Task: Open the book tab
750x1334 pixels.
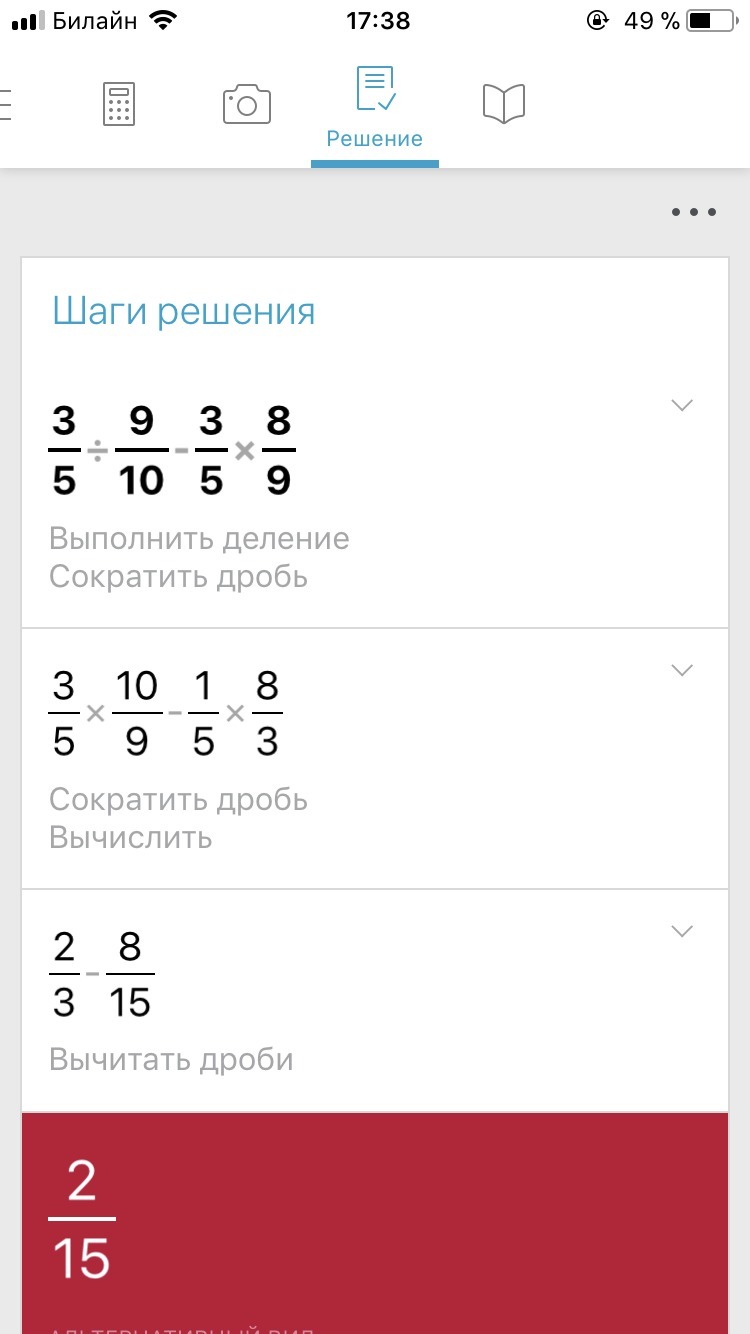Action: tap(504, 104)
